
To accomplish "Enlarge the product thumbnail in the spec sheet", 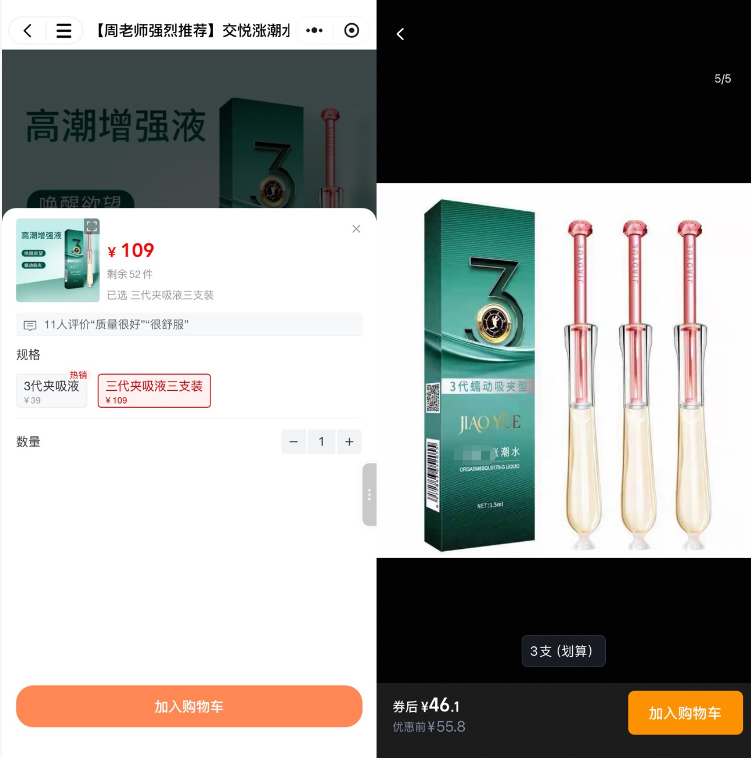I will (91, 227).
